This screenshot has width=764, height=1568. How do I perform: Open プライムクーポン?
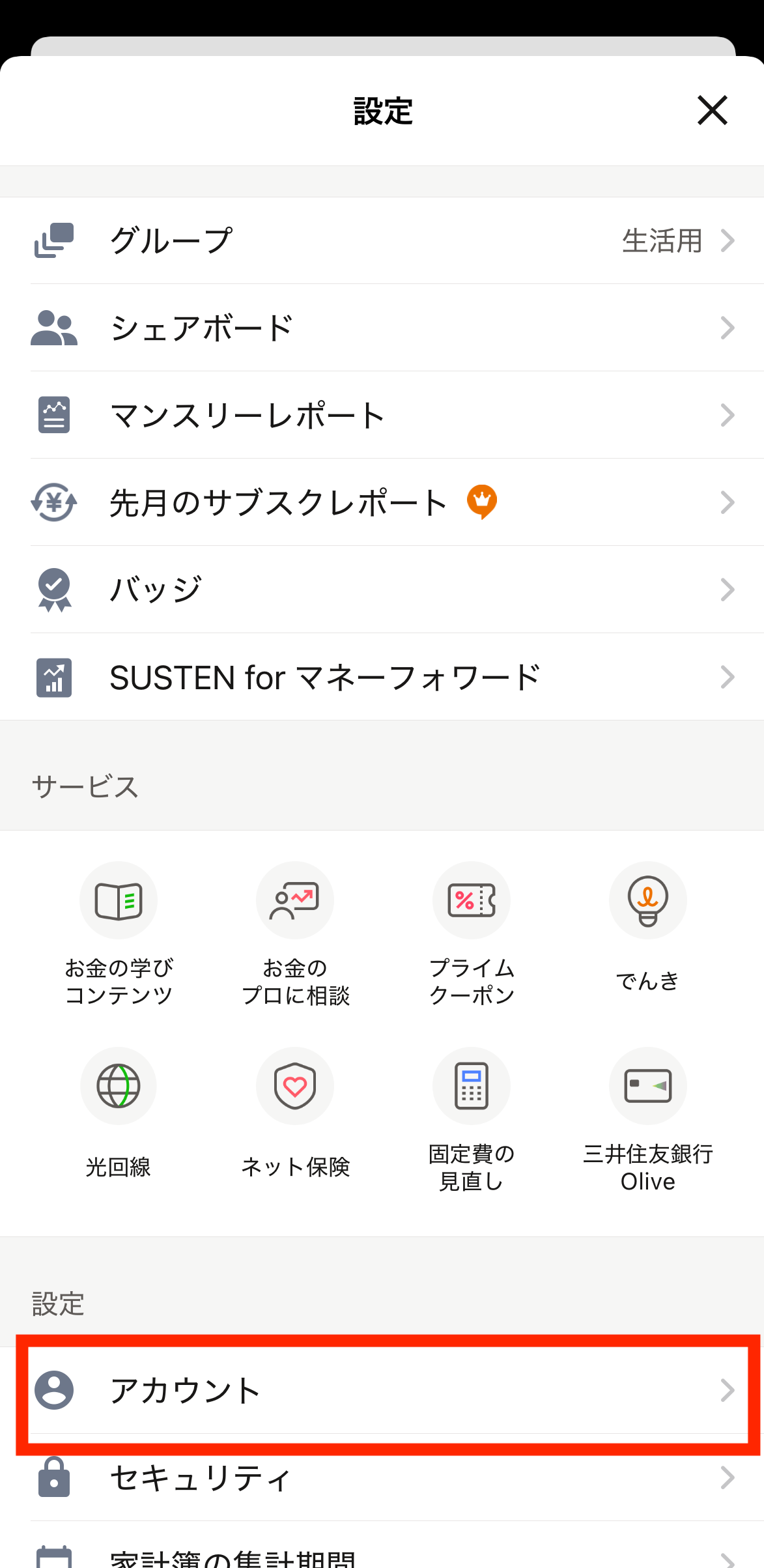(472, 934)
